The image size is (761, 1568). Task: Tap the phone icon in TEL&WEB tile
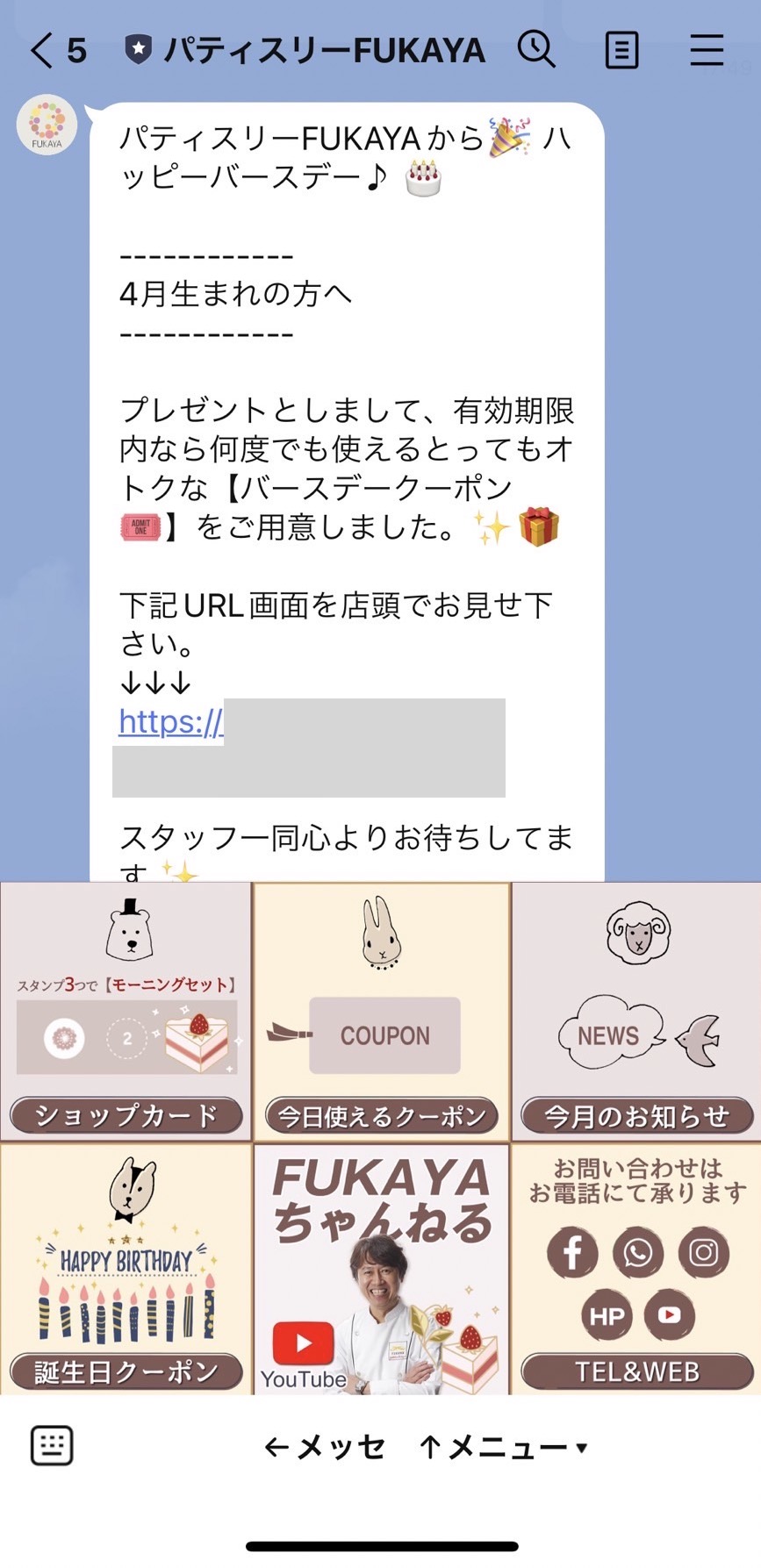coord(636,1253)
